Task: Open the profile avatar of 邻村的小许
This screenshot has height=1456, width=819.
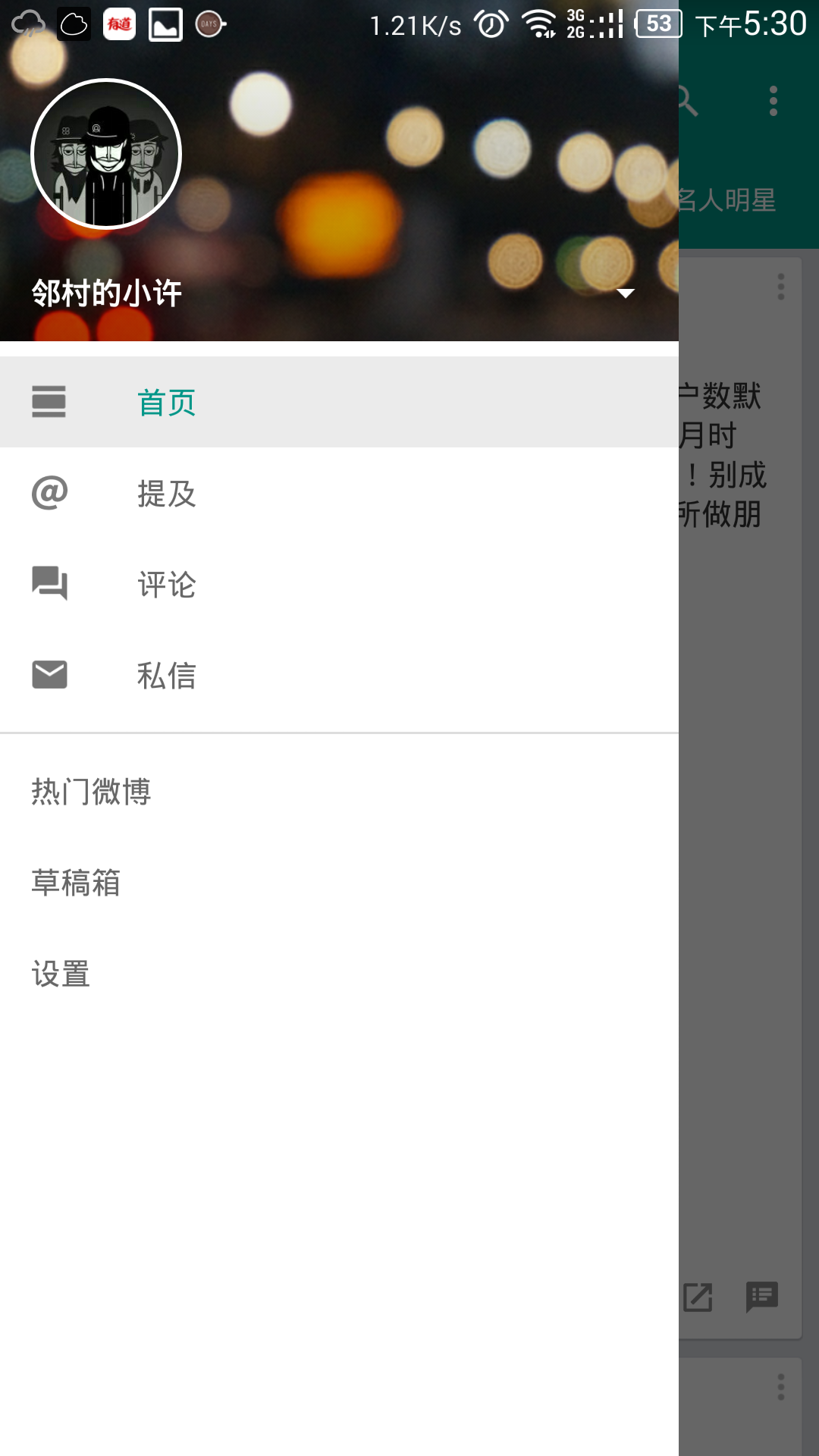Action: coord(106,154)
